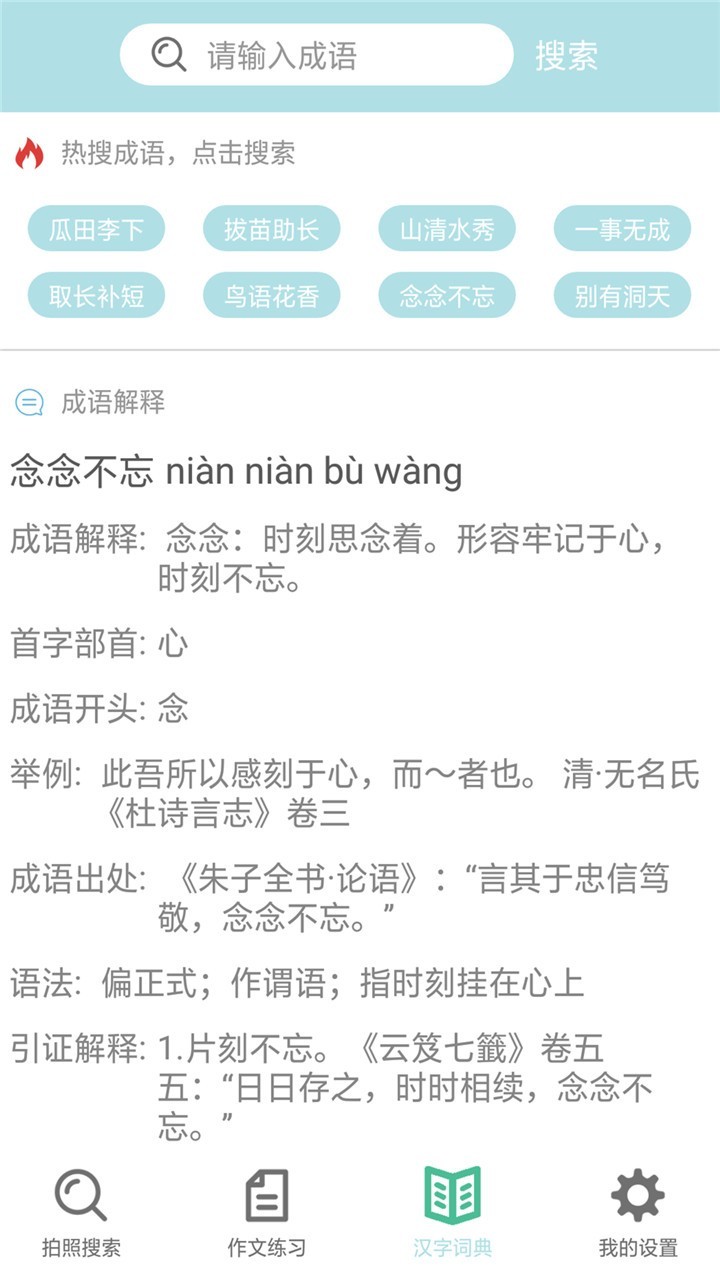
Task: Open the 我的设置 tab
Action: [638, 1212]
